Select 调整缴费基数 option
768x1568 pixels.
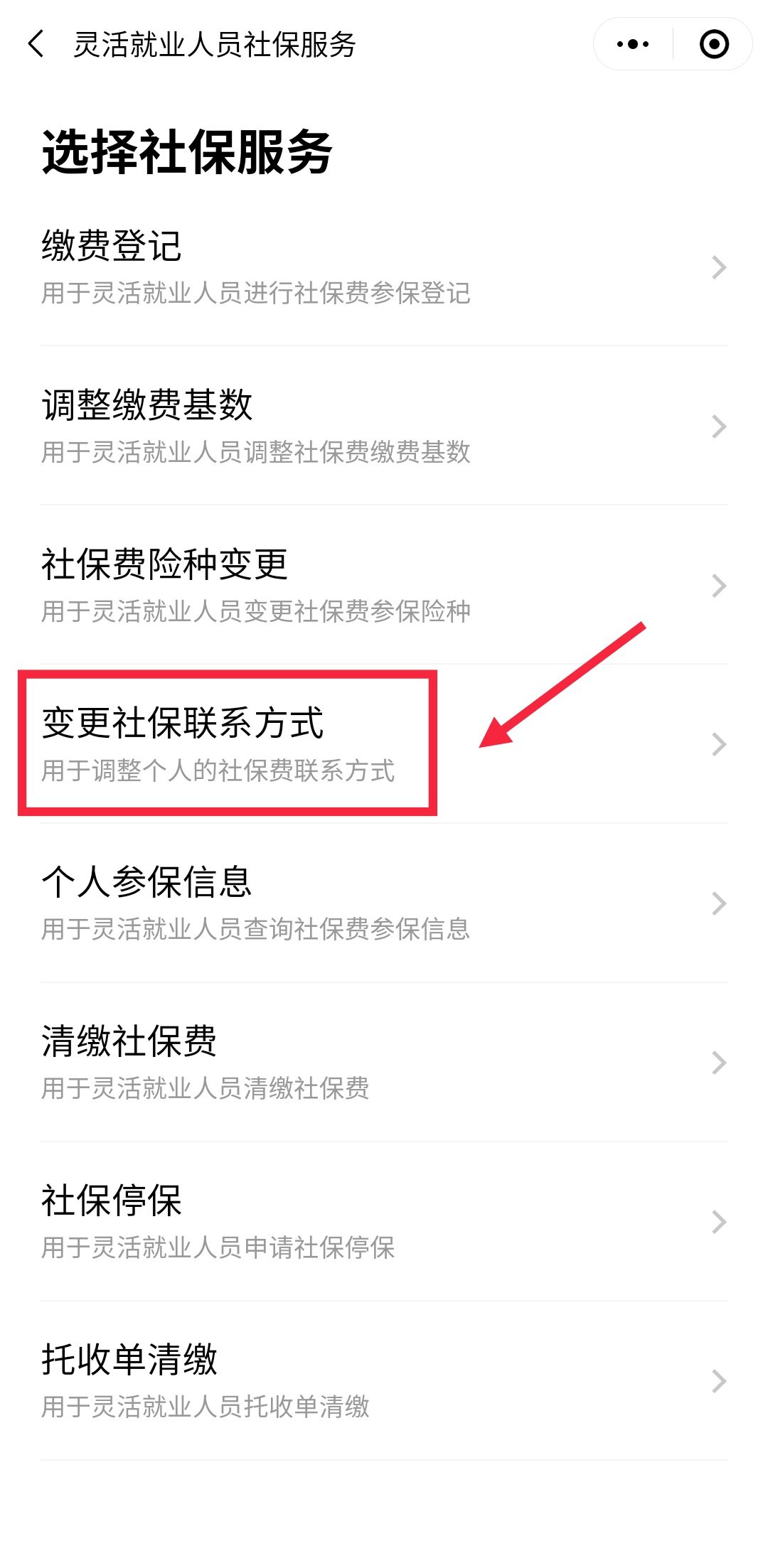384,426
